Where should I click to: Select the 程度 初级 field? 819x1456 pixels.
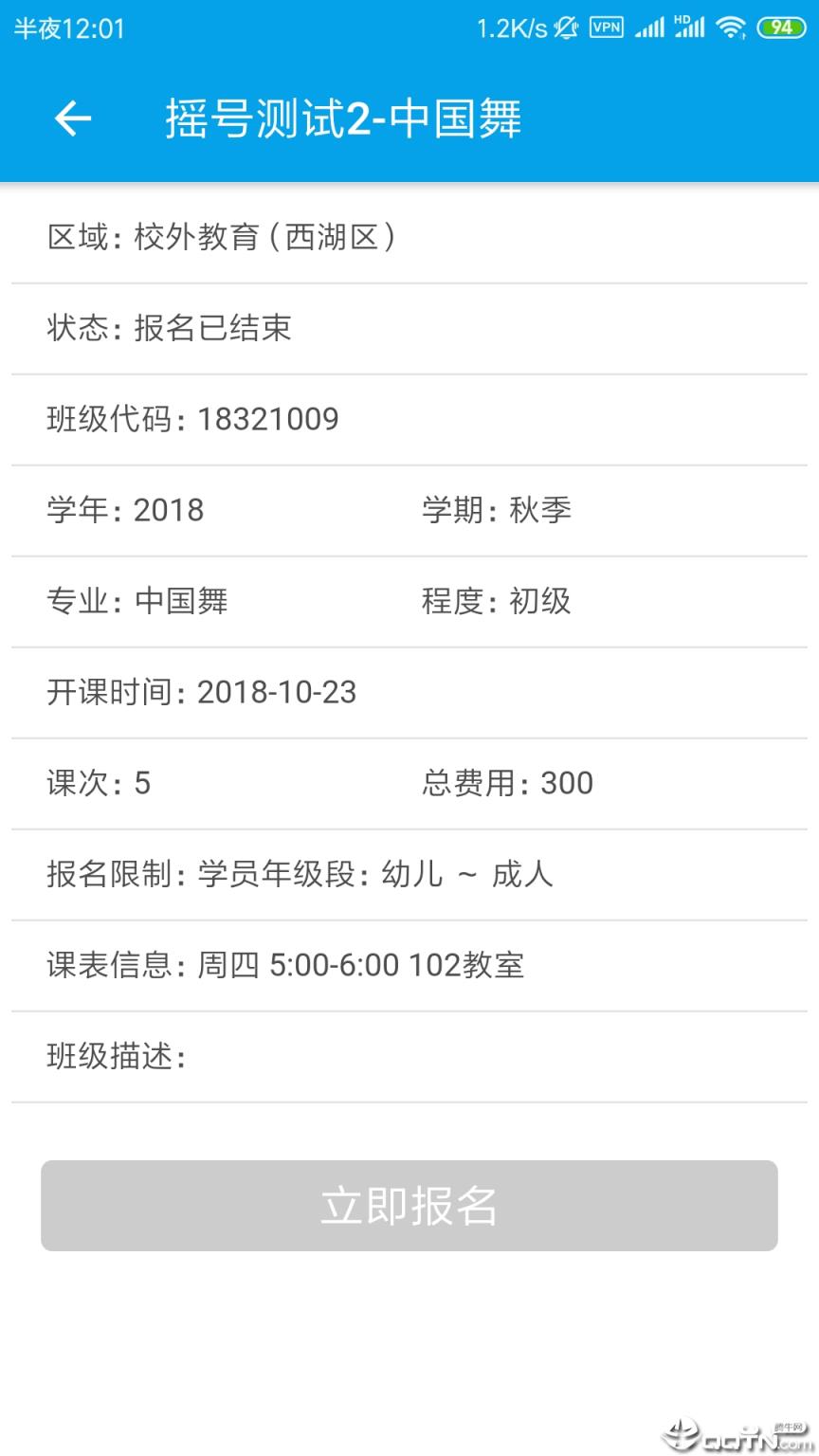(494, 601)
